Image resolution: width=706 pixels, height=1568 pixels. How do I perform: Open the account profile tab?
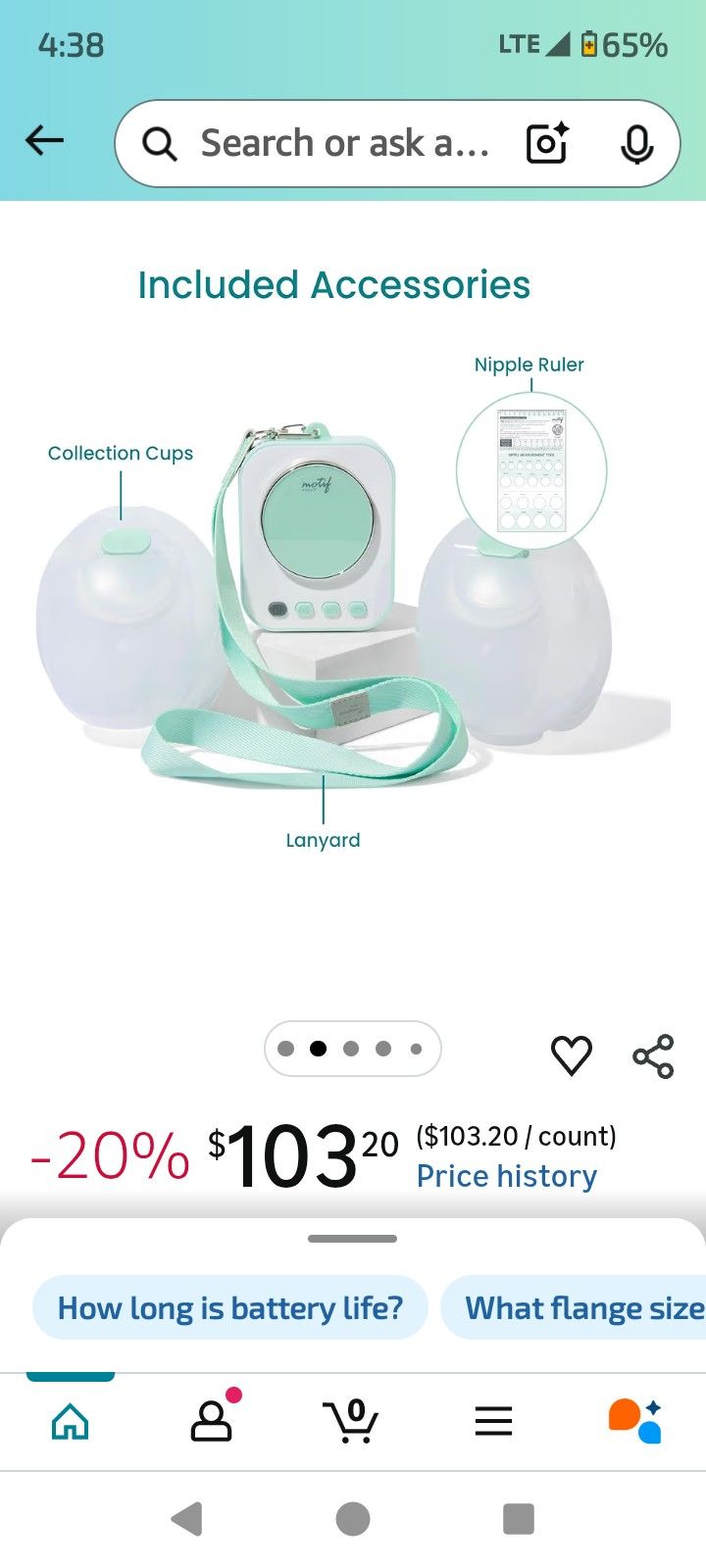[x=212, y=1420]
